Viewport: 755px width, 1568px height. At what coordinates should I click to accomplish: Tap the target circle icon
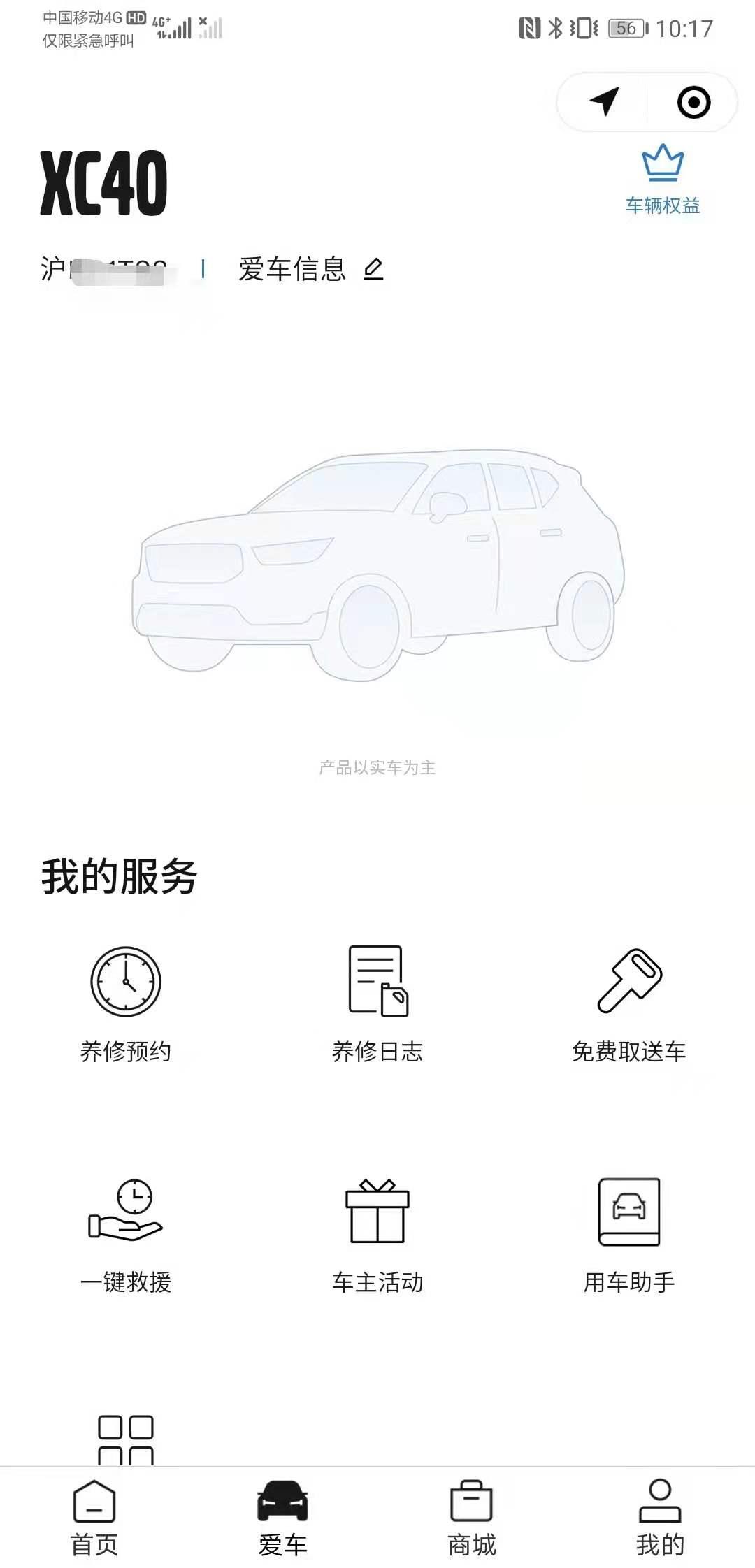click(693, 102)
